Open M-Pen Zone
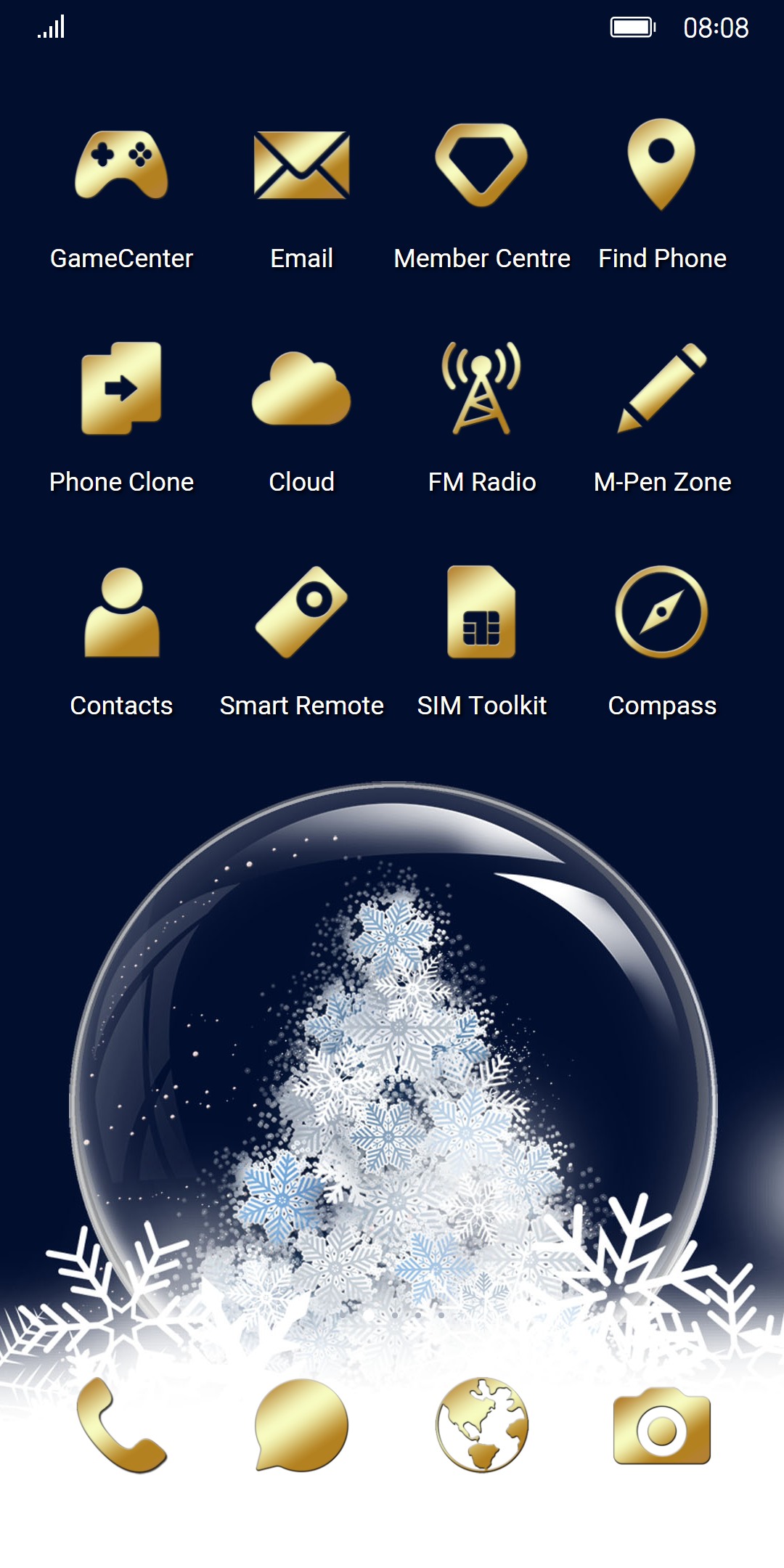Image resolution: width=784 pixels, height=1568 pixels. point(661,389)
